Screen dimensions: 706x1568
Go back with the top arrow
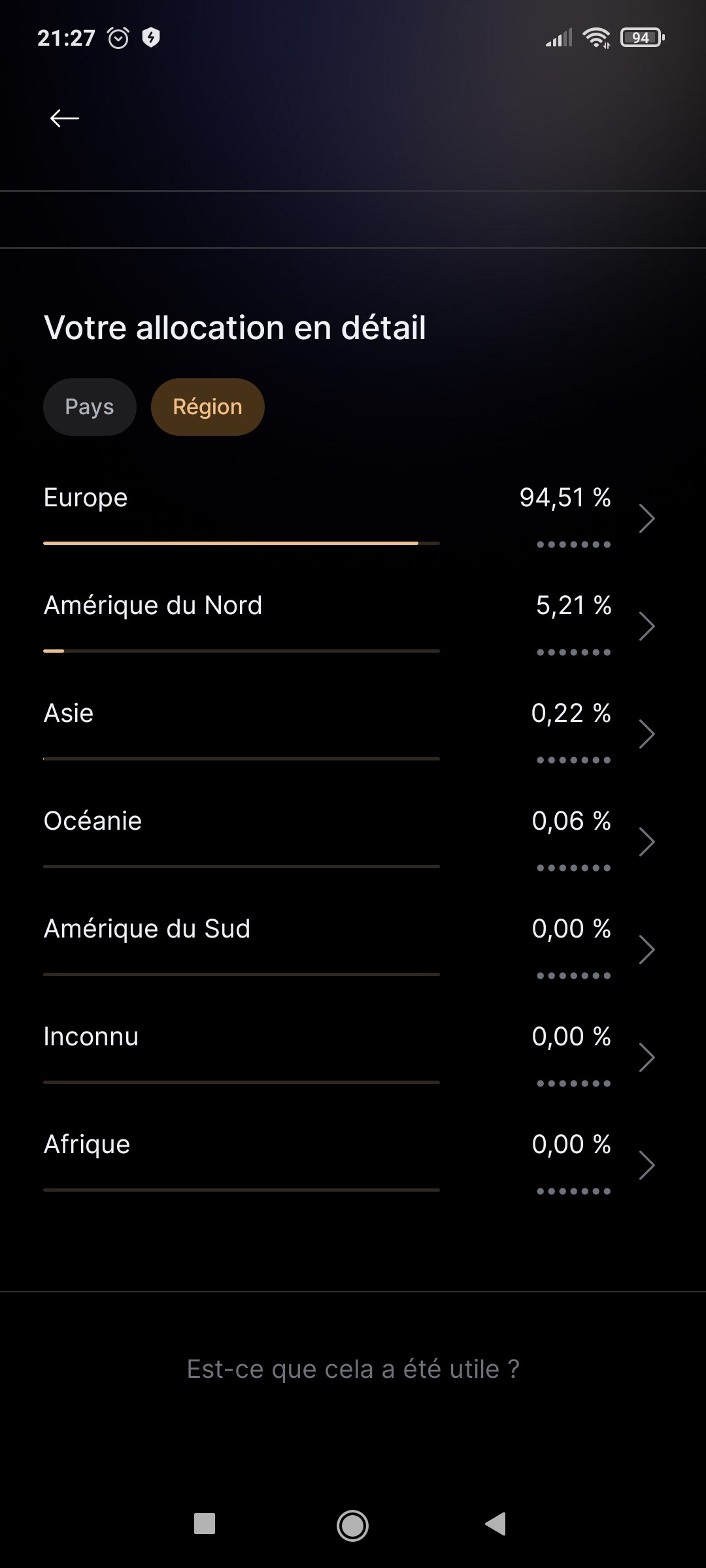[x=64, y=118]
